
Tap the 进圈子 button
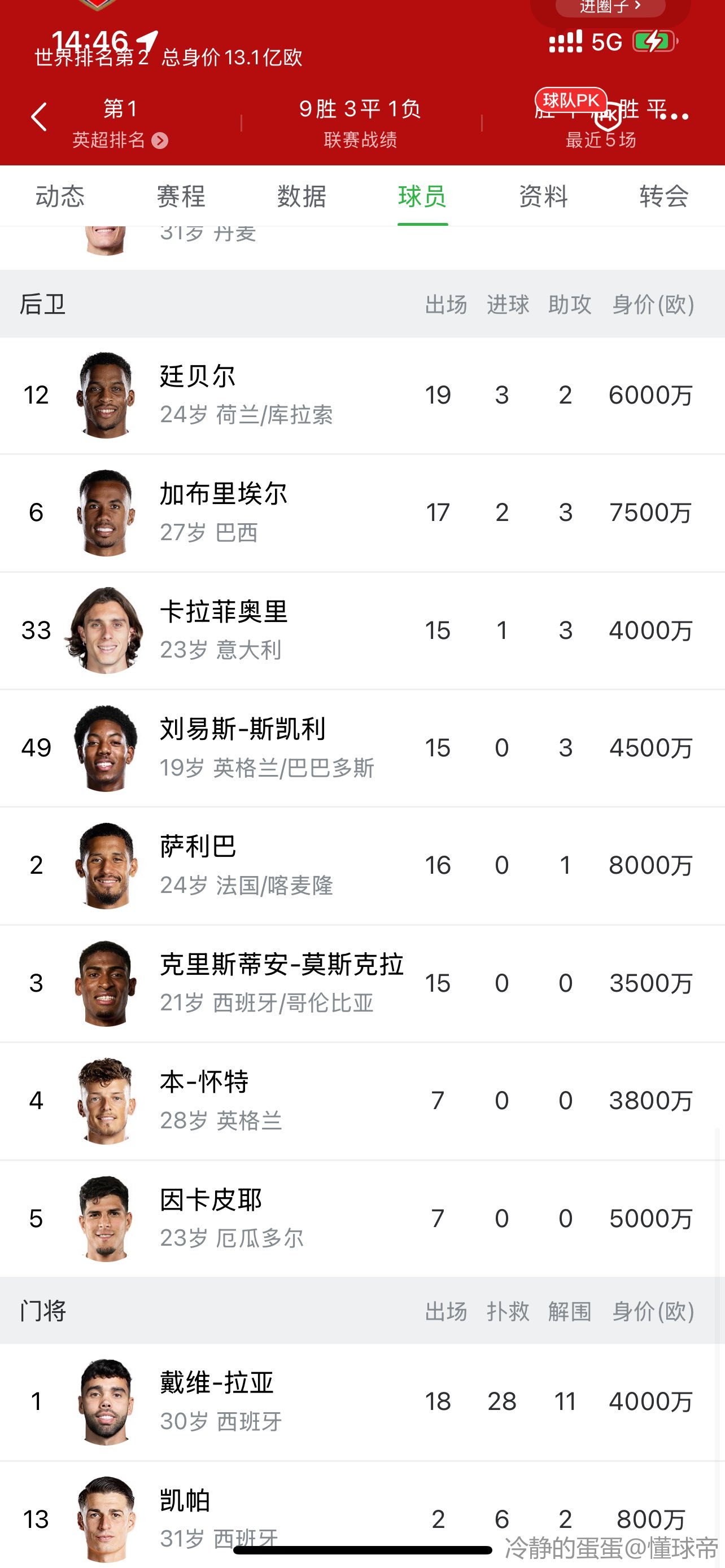[x=610, y=7]
